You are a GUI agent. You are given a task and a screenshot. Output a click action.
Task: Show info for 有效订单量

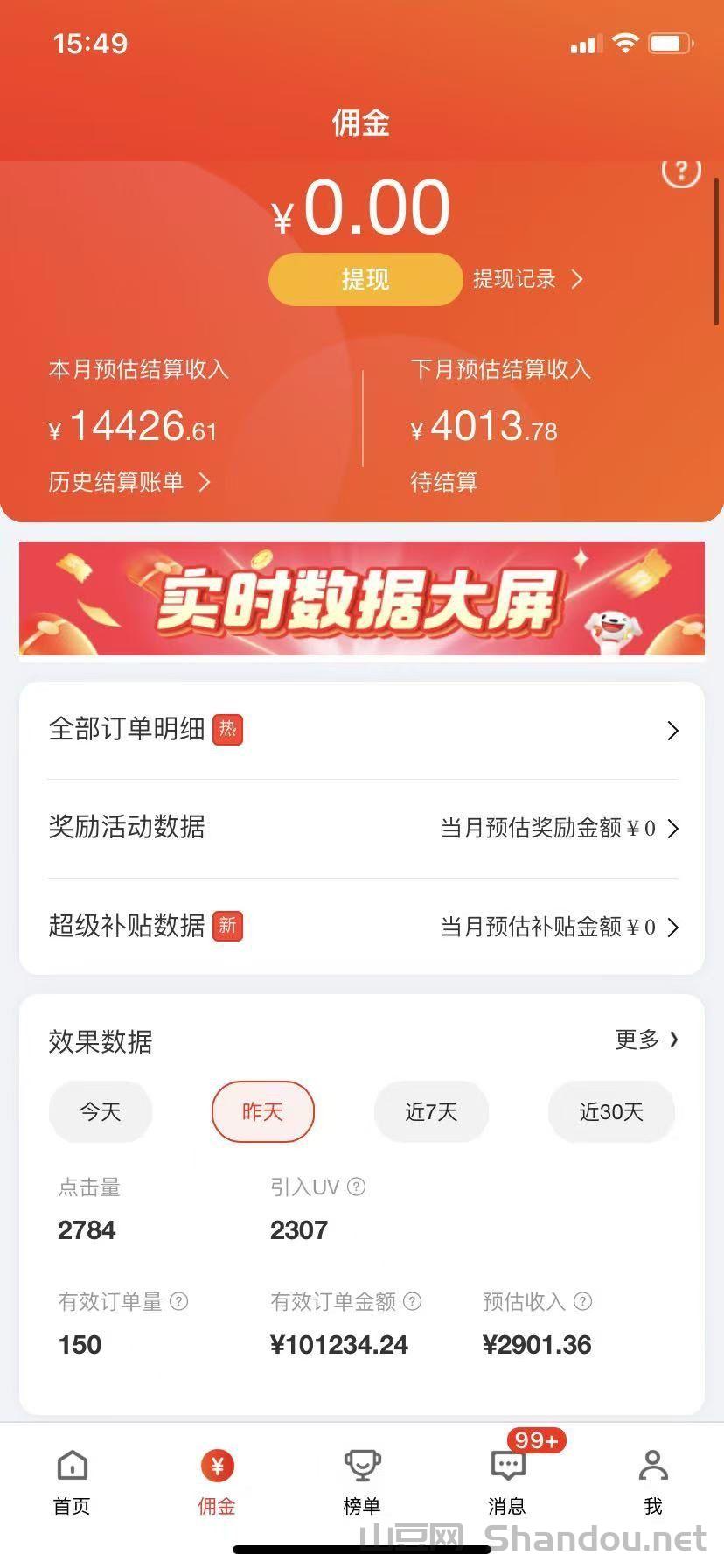tap(178, 1301)
